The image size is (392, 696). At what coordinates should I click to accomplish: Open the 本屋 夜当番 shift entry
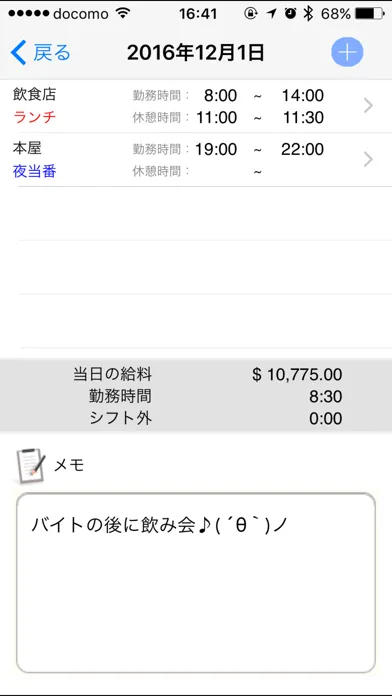[196, 160]
